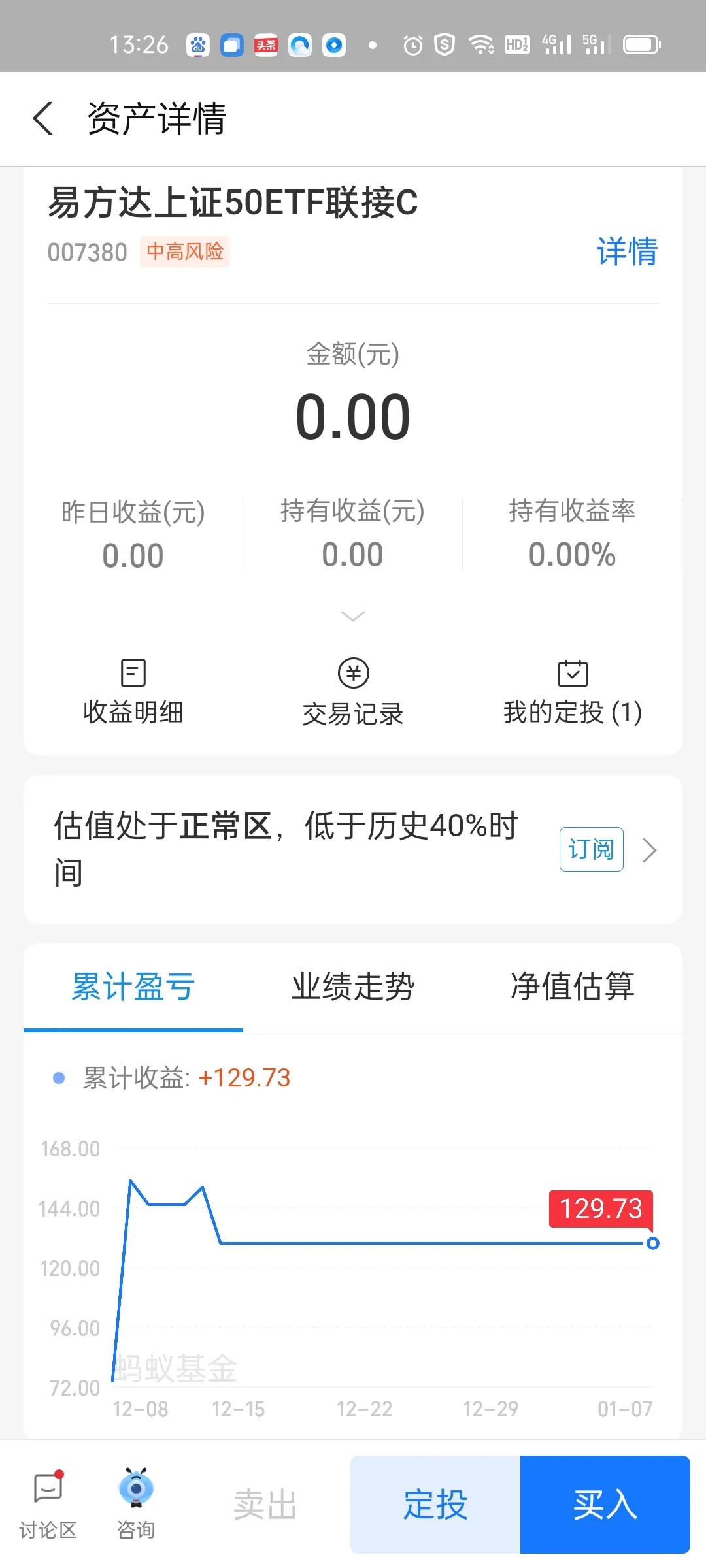Set up 定投 recurring investment
This screenshot has height=1568, width=706.
click(x=435, y=1505)
